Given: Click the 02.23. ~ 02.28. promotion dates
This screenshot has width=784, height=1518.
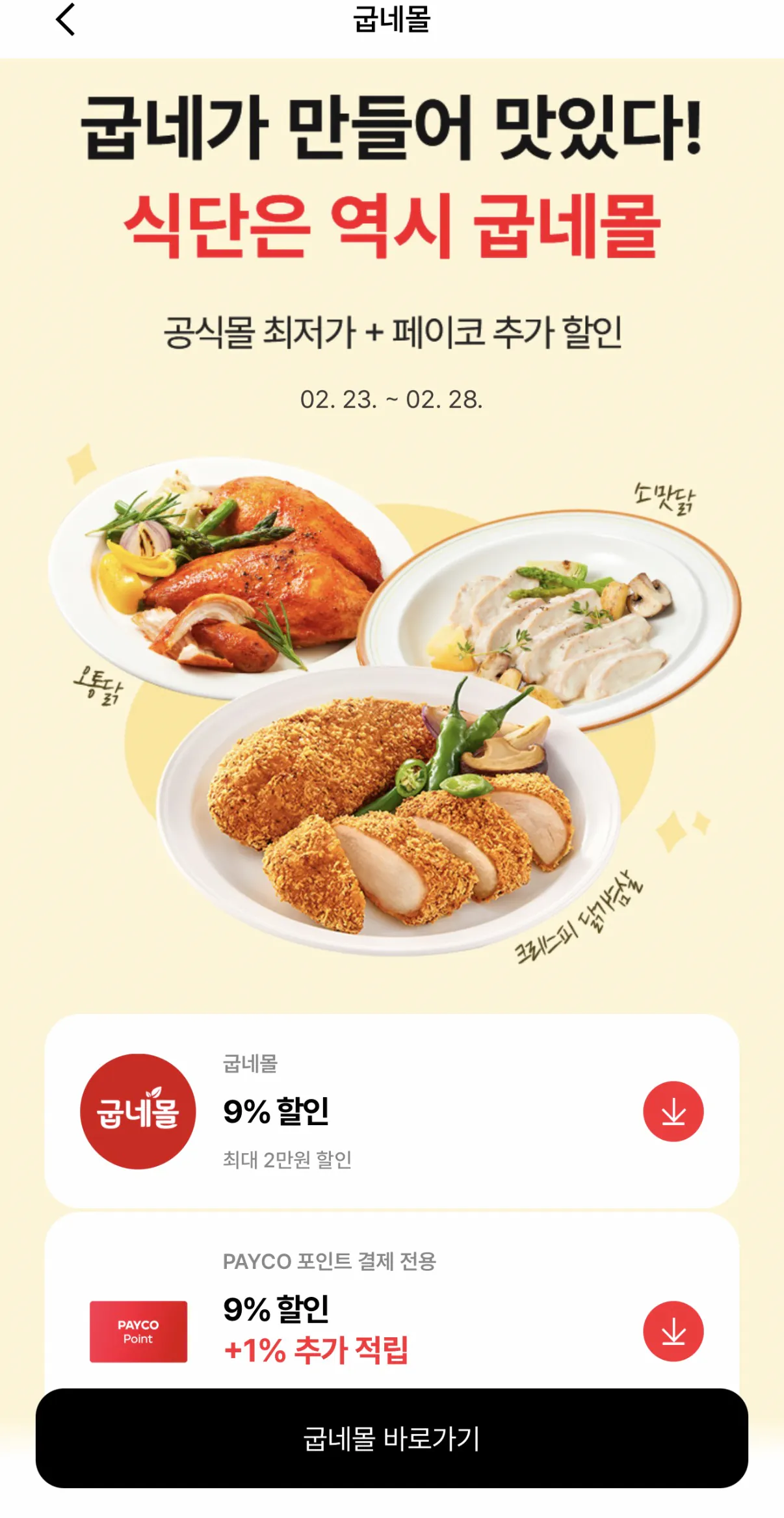Looking at the screenshot, I should click(392, 399).
